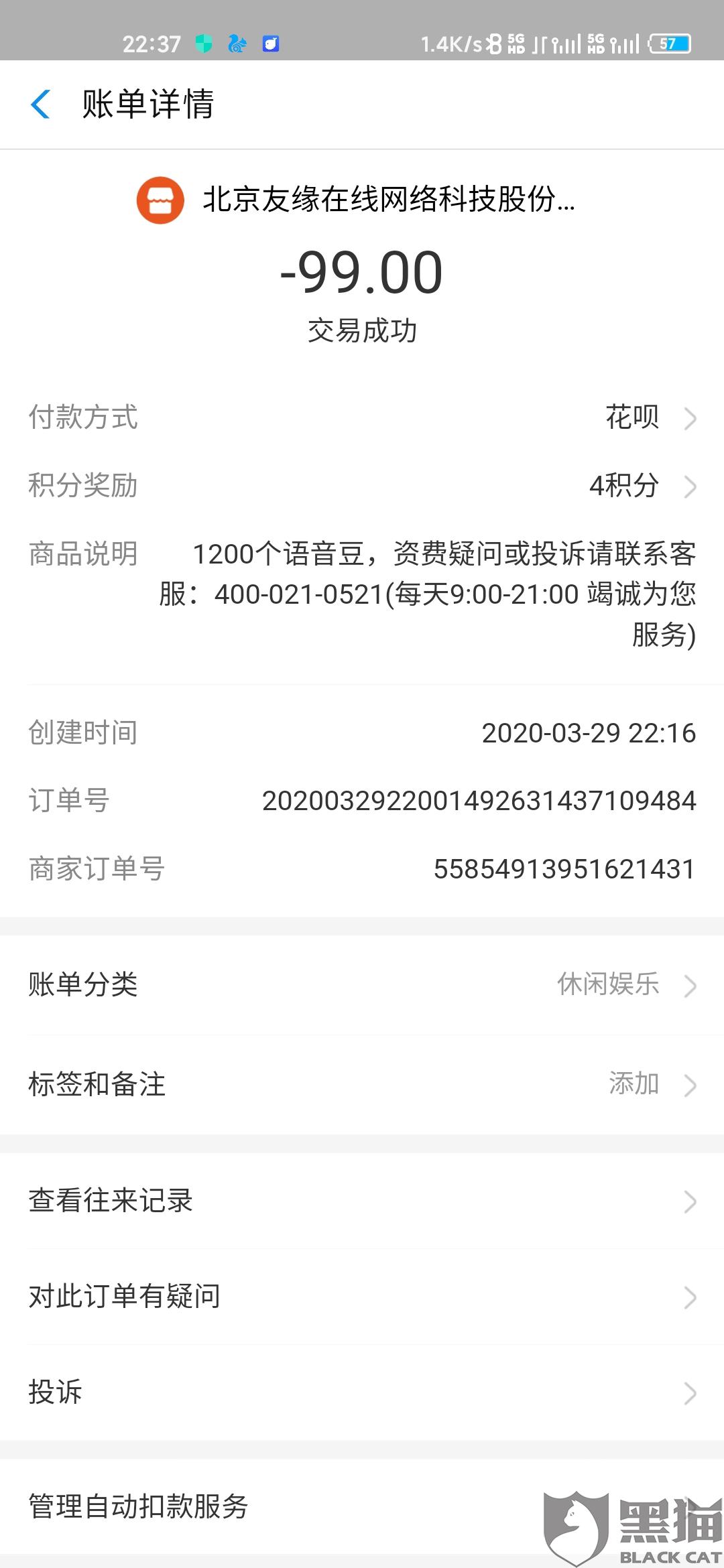Open 投诉 for this order
The width and height of the screenshot is (724, 1568).
pos(362,1392)
